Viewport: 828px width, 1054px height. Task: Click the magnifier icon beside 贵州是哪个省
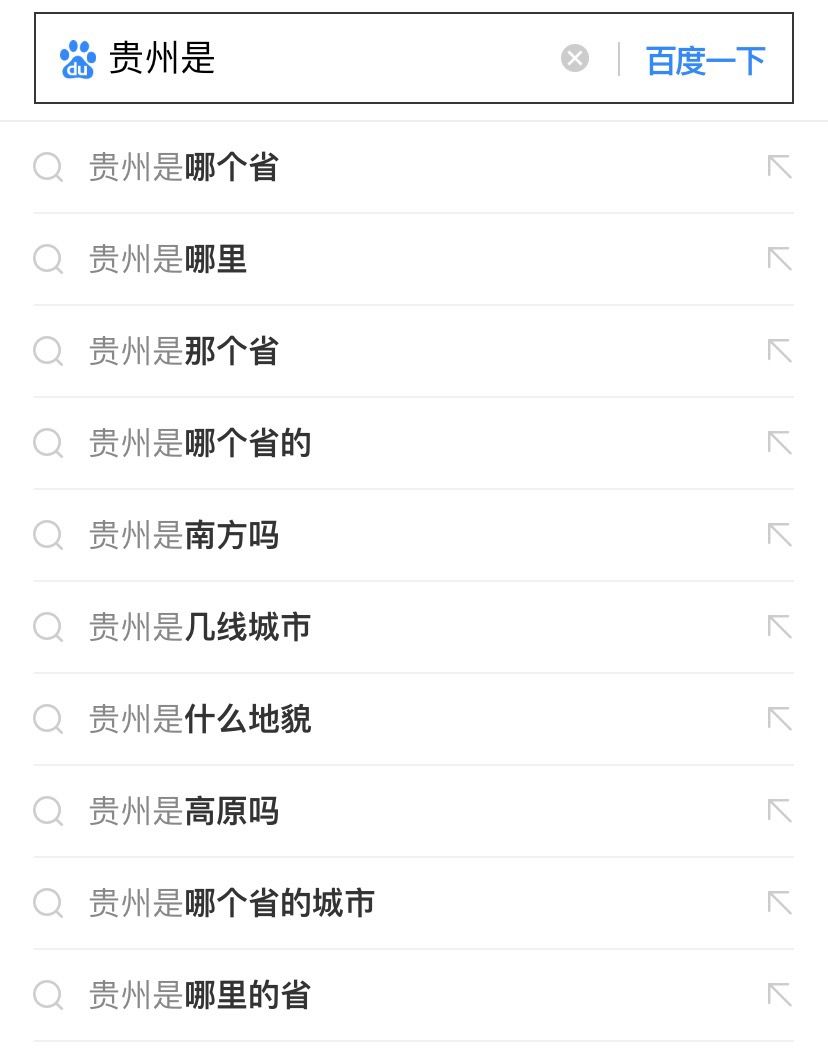click(x=48, y=167)
